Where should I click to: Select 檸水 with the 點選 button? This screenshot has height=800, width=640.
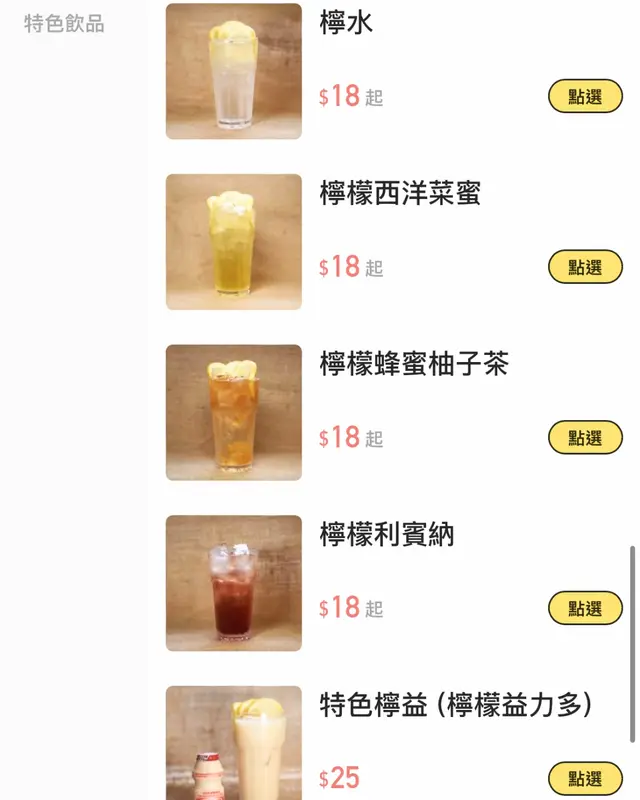pos(585,97)
